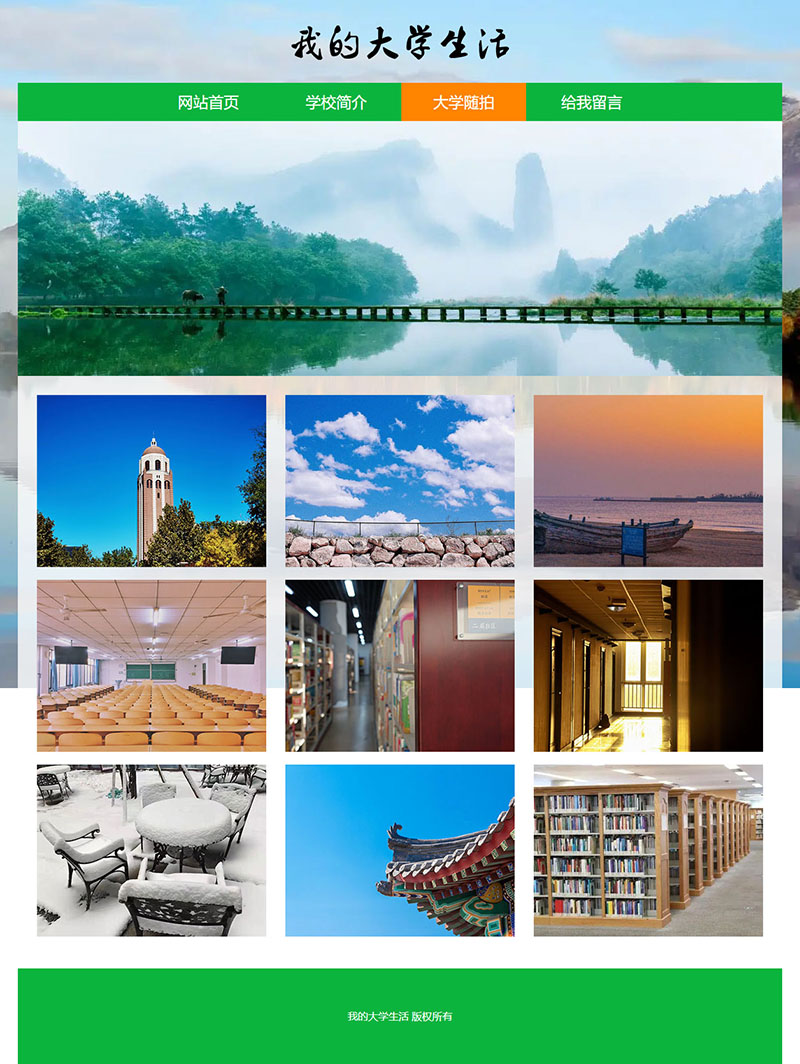This screenshot has width=800, height=1064.
Task: View the library bookshelves photo
Action: (648, 851)
